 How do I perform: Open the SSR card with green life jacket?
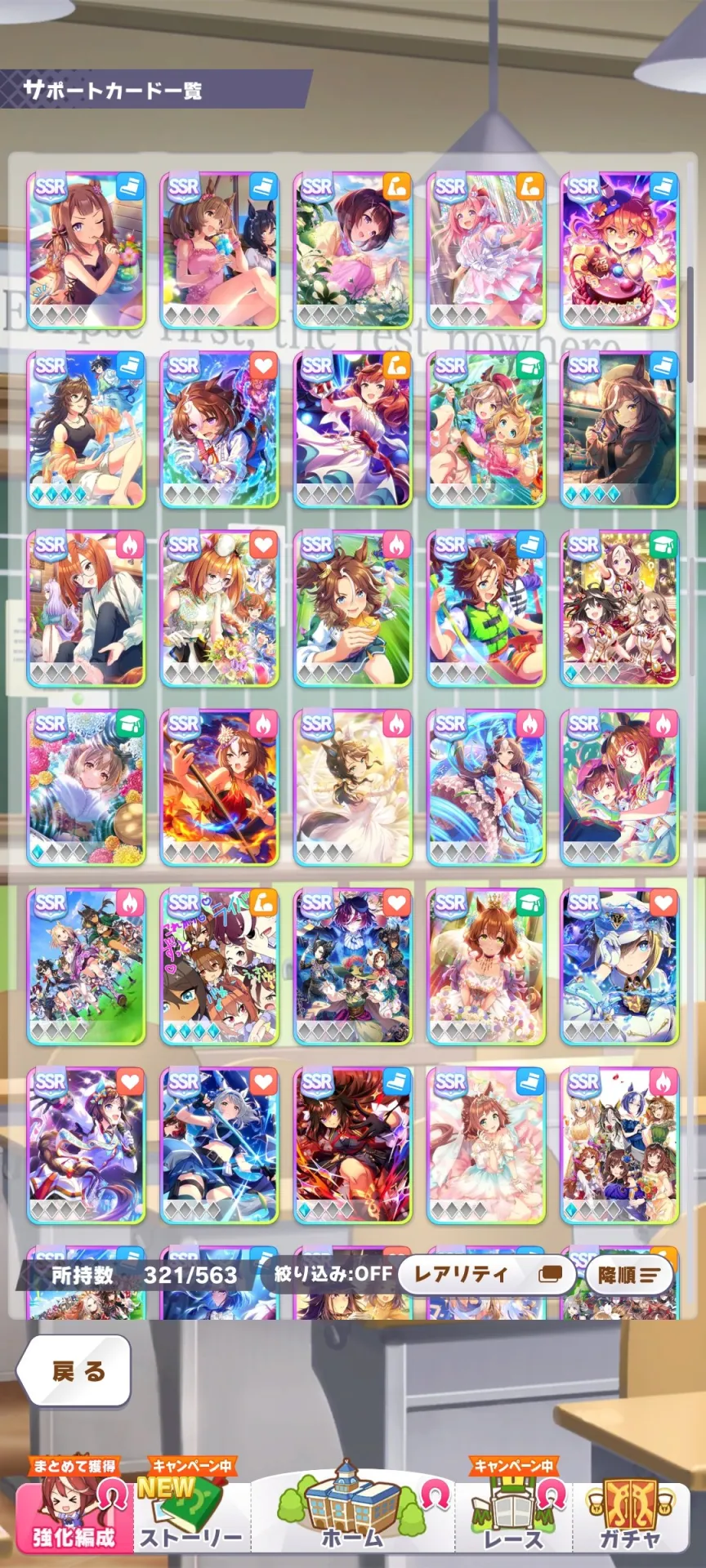pos(486,608)
